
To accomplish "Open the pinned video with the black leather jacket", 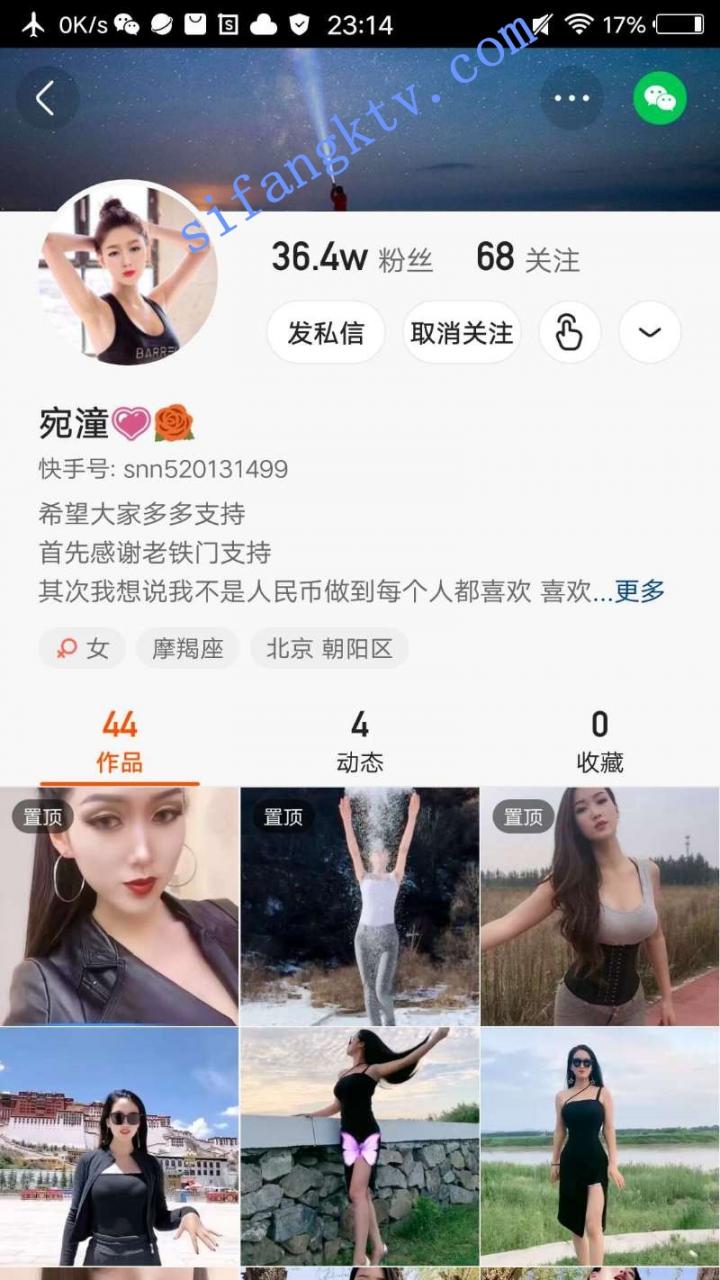I will 119,906.
